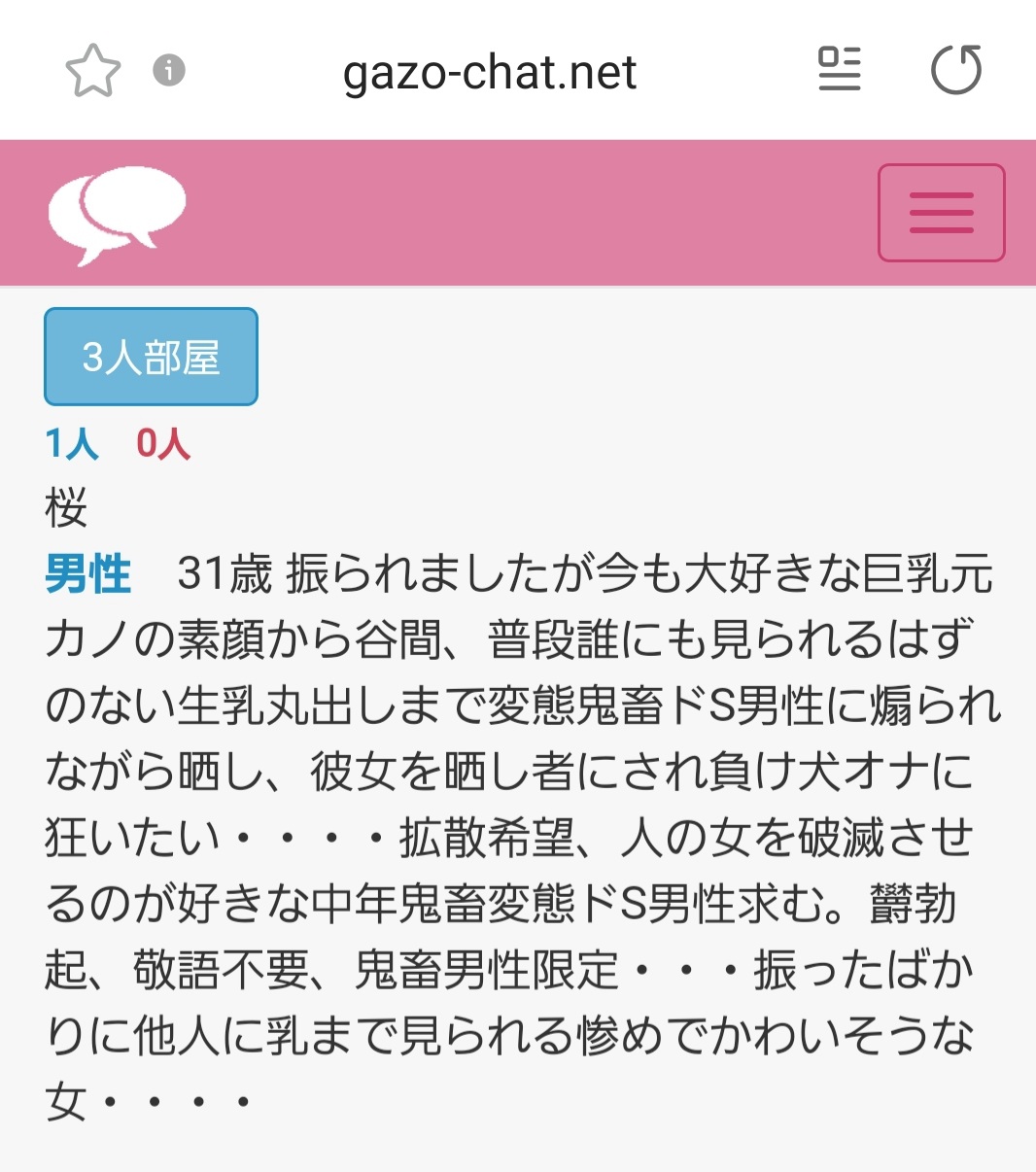The height and width of the screenshot is (1172, 1036).
Task: Reload the current page
Action: click(956, 70)
